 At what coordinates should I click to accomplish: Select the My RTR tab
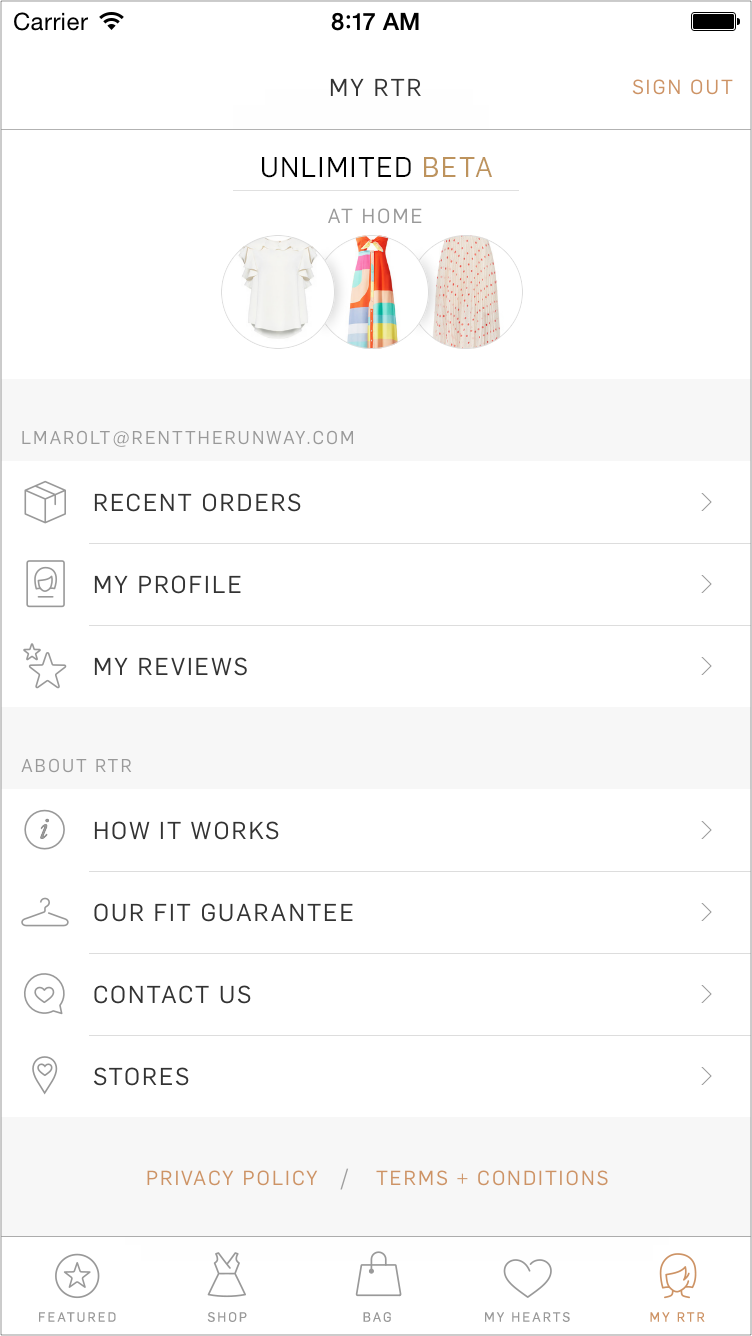tap(677, 1288)
